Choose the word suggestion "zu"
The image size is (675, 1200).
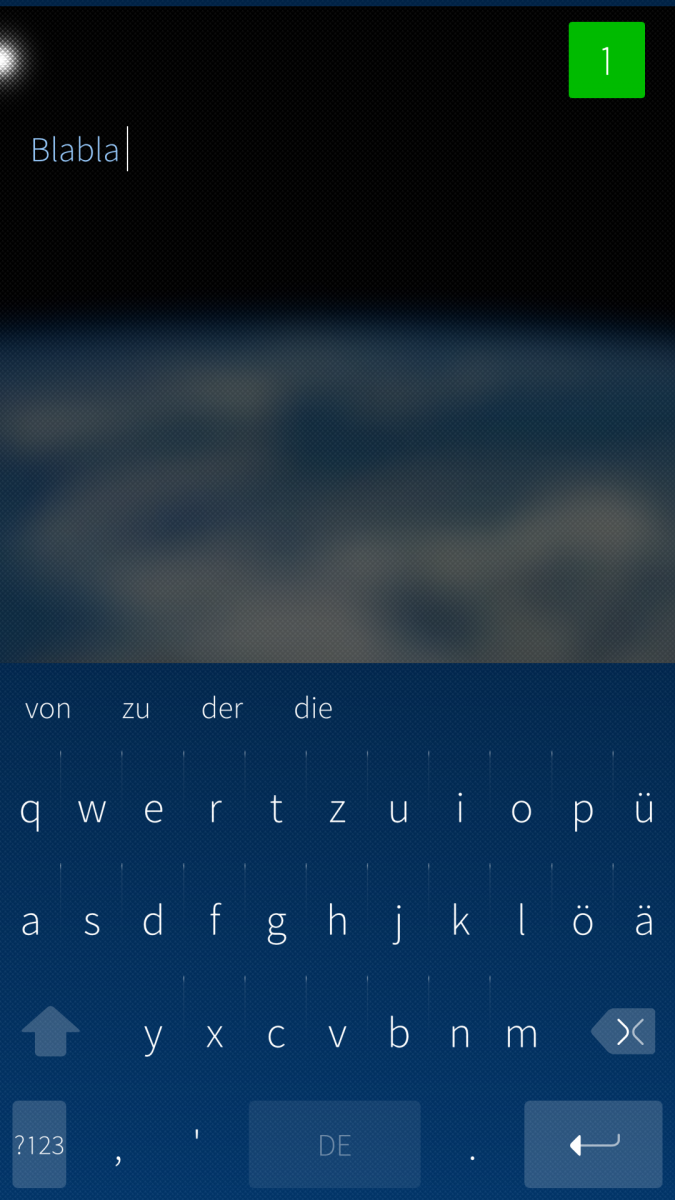[x=136, y=709]
